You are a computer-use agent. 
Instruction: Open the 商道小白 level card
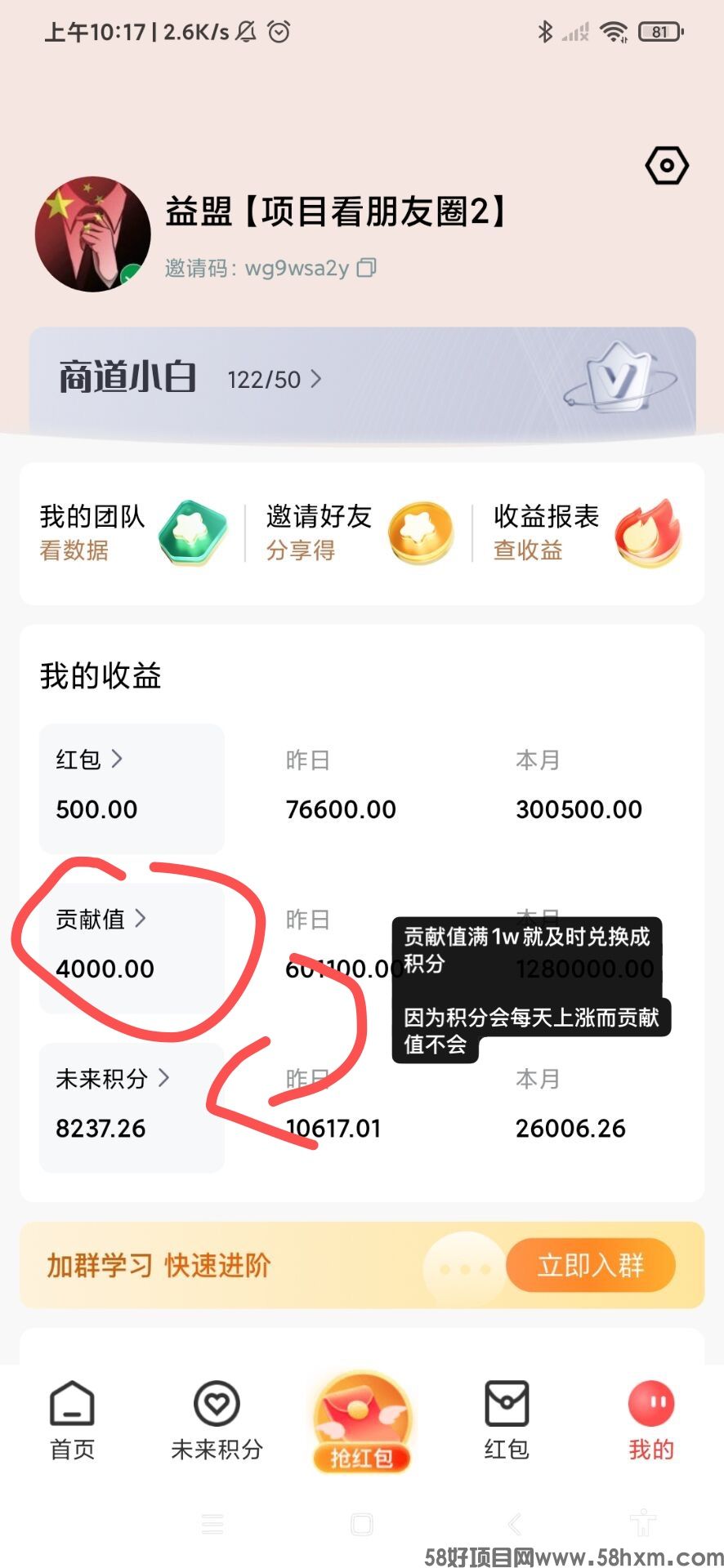pos(362,380)
